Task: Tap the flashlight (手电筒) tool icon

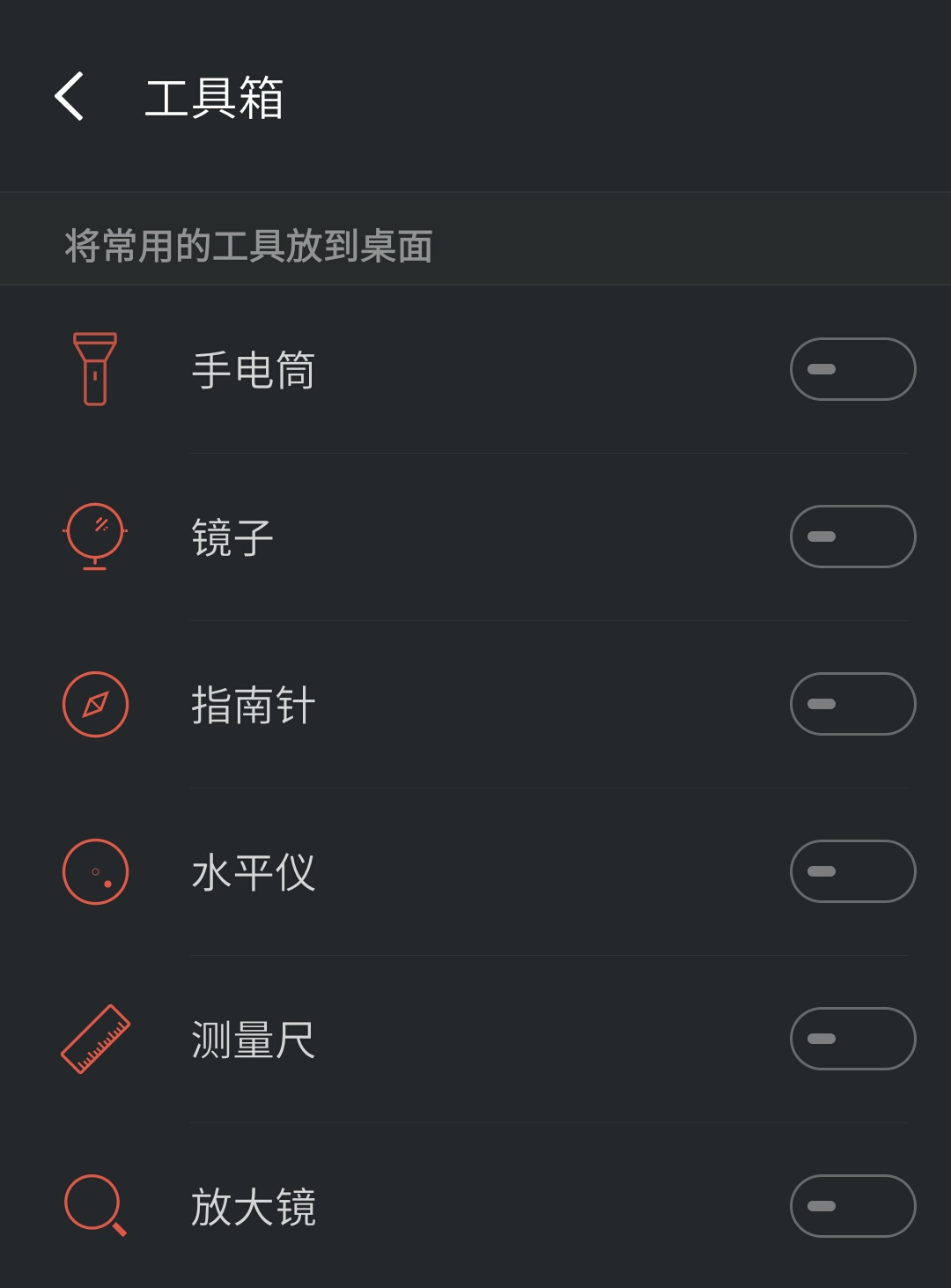Action: (94, 368)
